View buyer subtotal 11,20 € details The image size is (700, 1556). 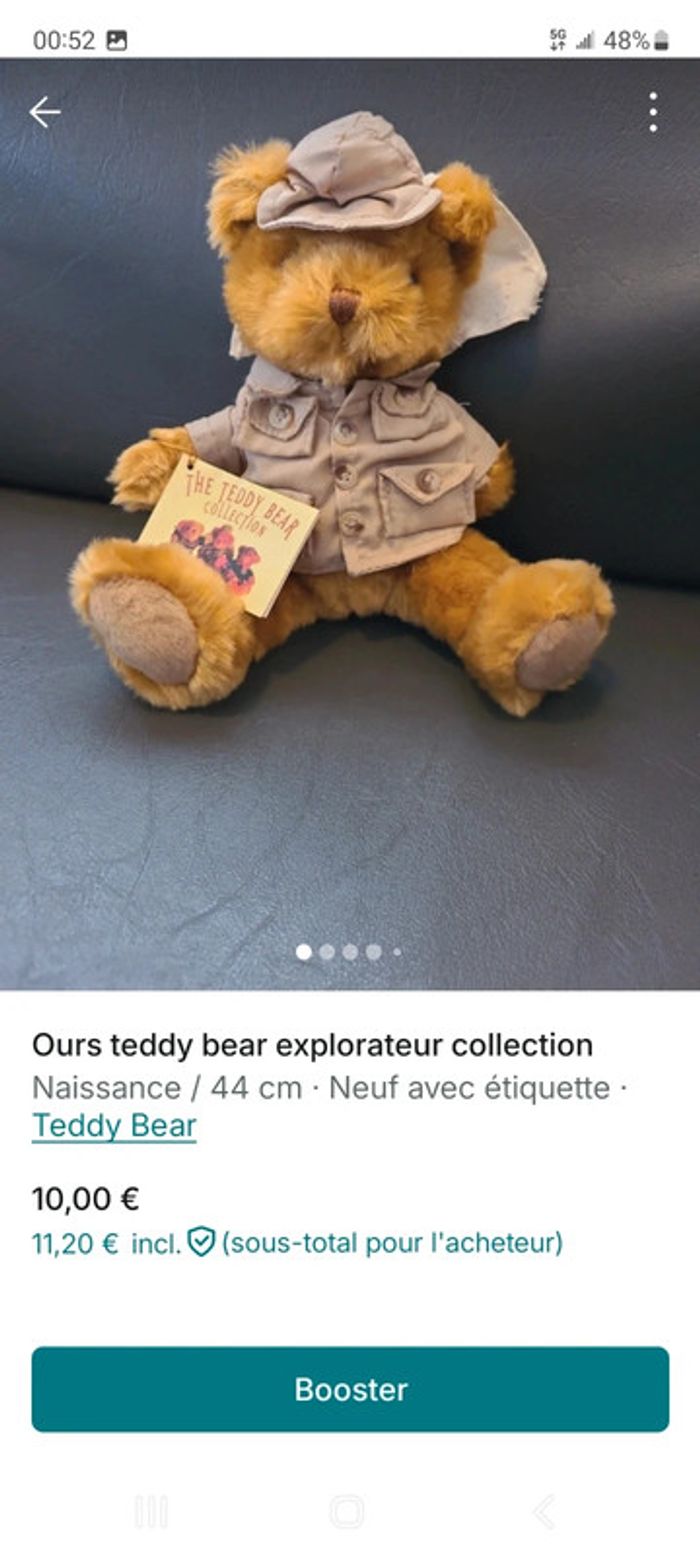297,1243
